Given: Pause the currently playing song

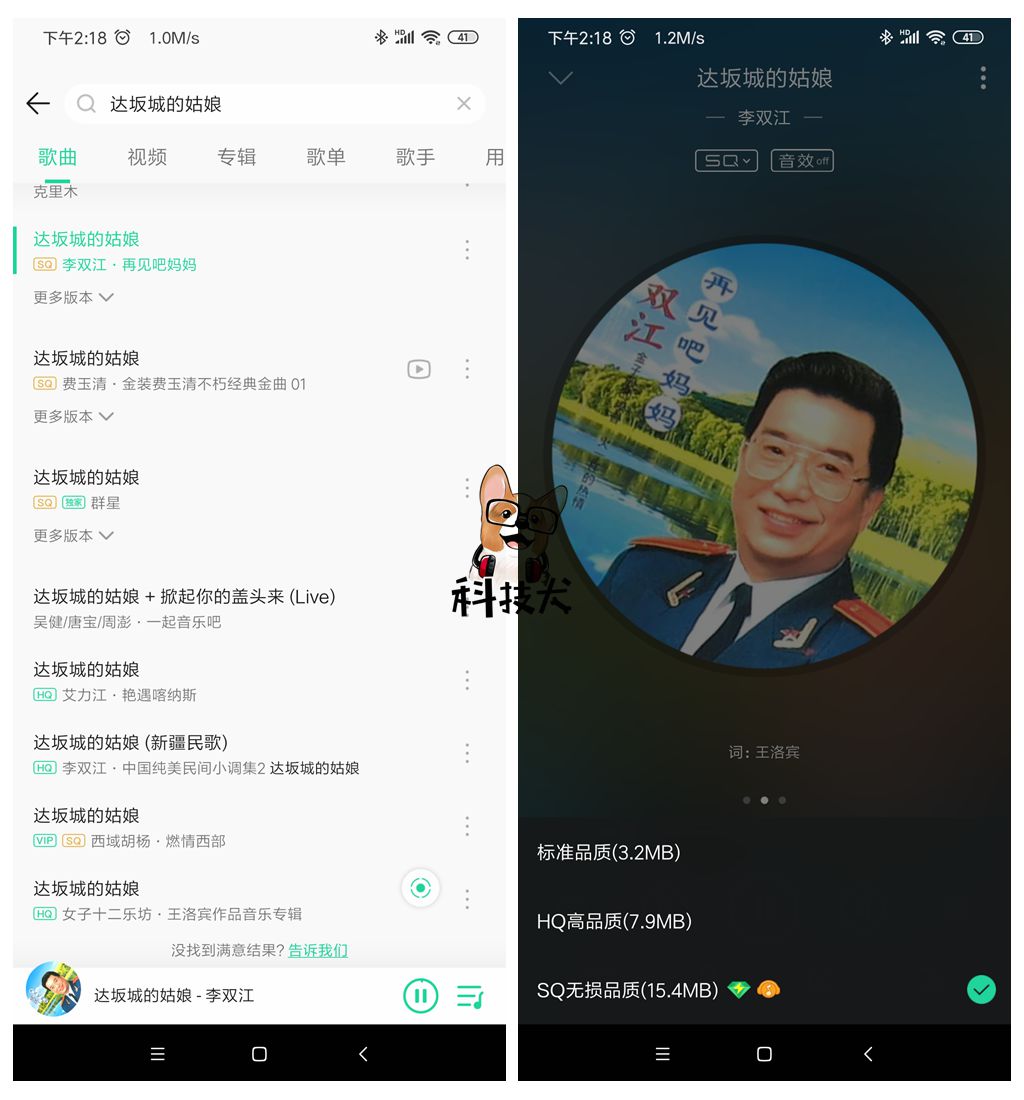Looking at the screenshot, I should click(x=420, y=995).
